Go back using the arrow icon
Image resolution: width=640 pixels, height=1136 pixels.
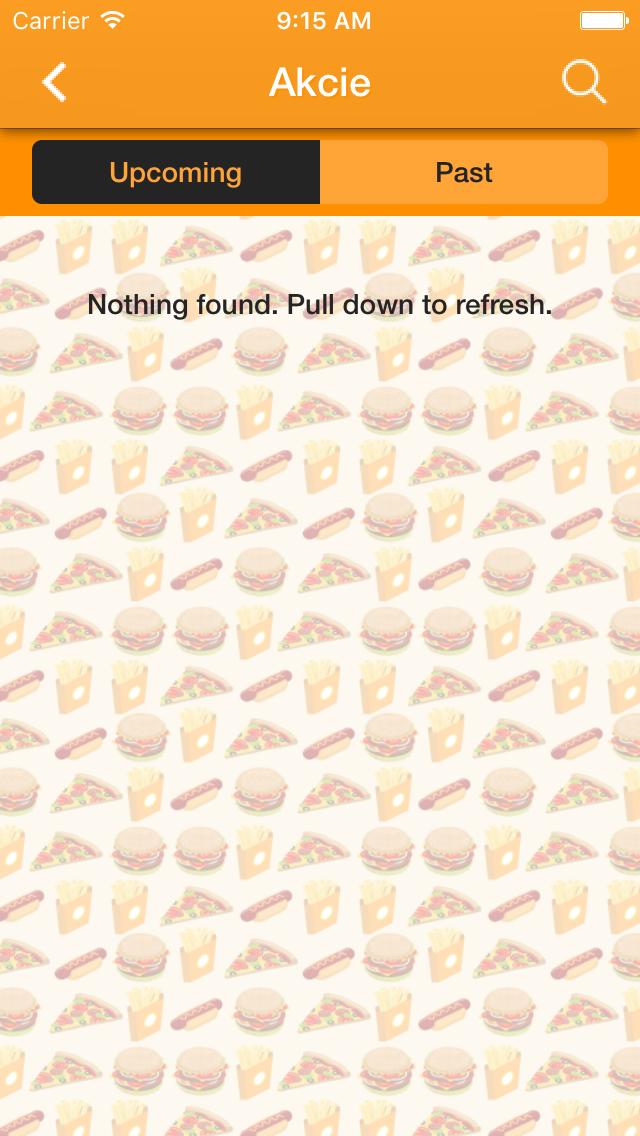point(54,82)
